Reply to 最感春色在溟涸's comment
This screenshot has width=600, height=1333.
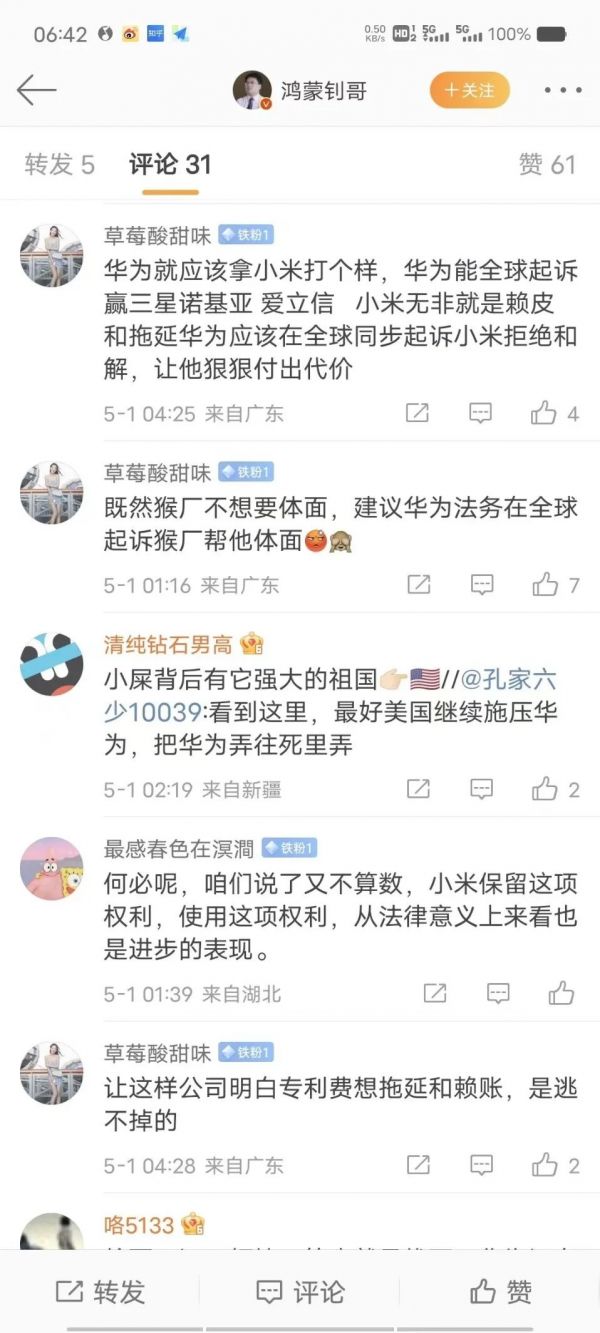click(497, 993)
